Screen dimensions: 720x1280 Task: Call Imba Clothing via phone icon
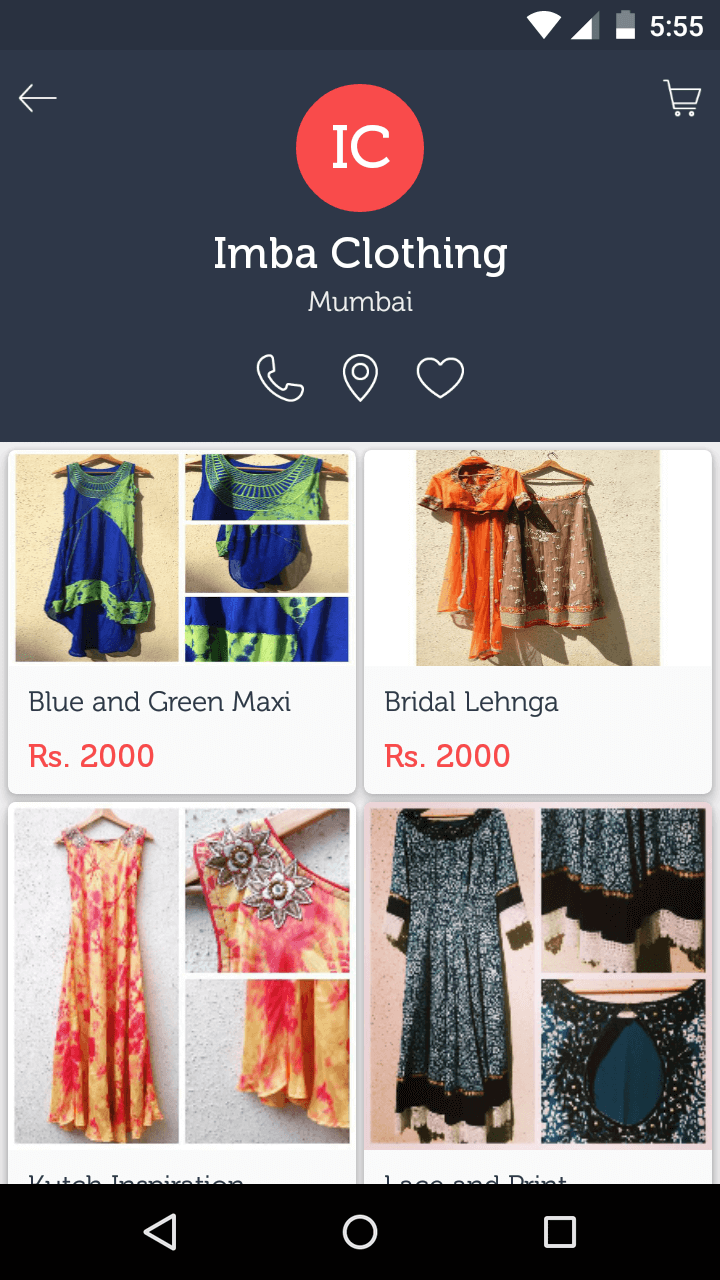(280, 378)
